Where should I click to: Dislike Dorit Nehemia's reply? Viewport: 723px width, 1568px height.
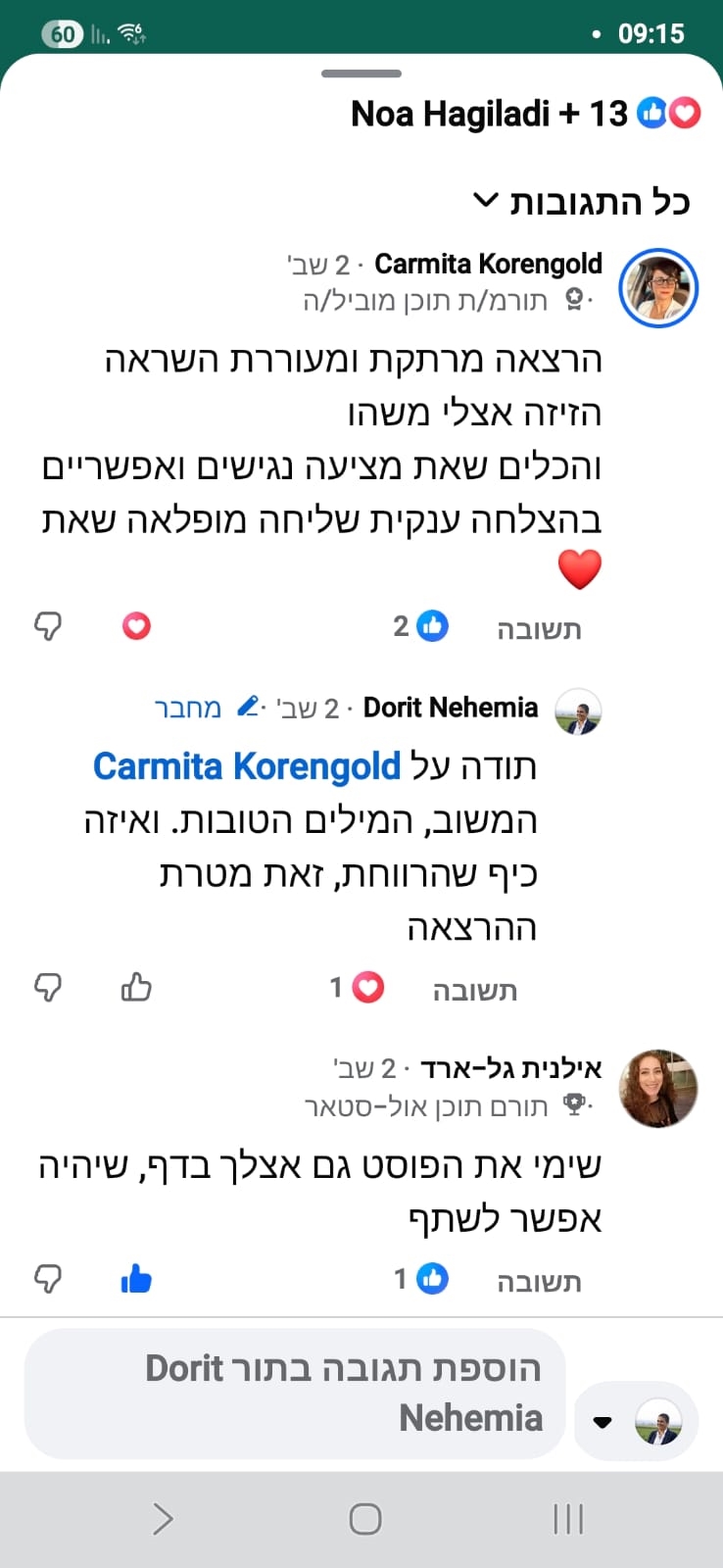click(48, 987)
